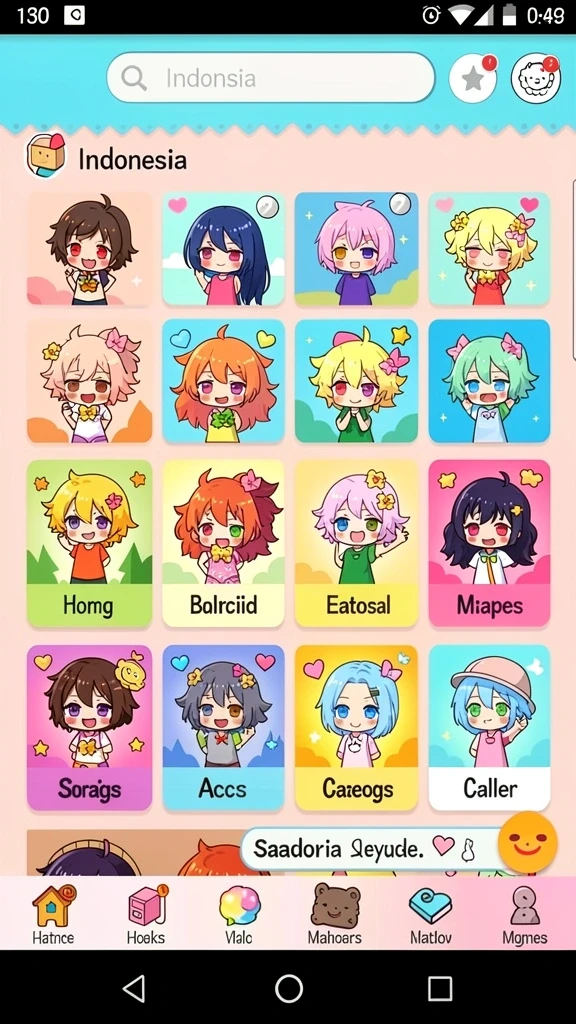Open the profile avatar icon
576x1024 pixels.
tap(536, 78)
